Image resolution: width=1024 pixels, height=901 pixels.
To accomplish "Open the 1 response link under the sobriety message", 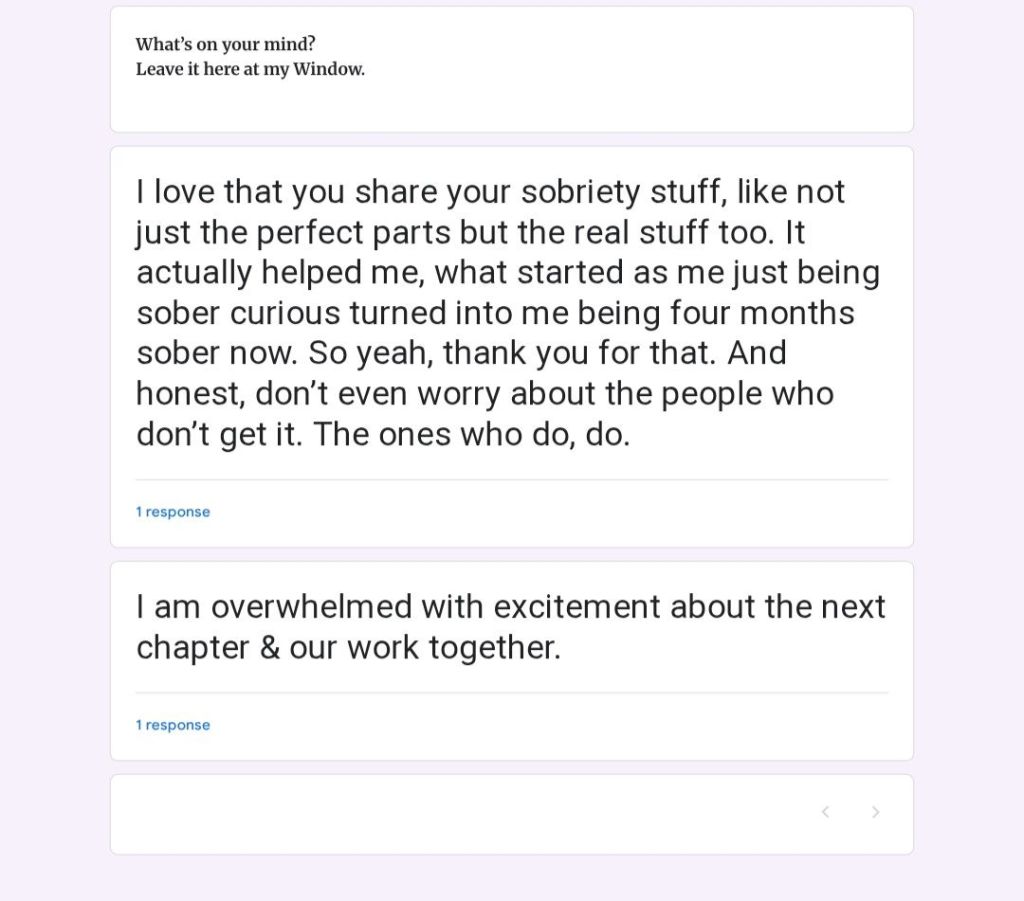I will click(173, 512).
